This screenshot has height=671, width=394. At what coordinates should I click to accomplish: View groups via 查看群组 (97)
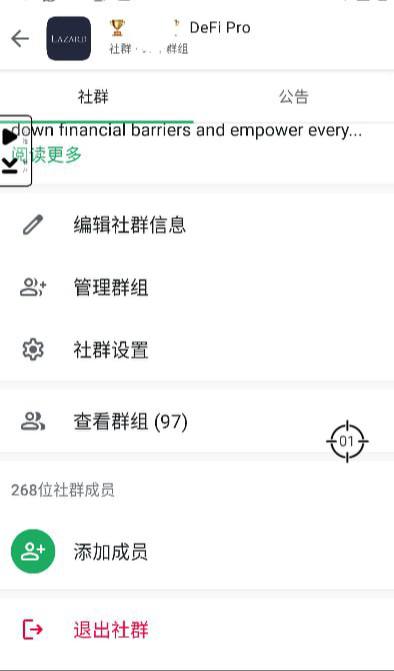[197, 422]
